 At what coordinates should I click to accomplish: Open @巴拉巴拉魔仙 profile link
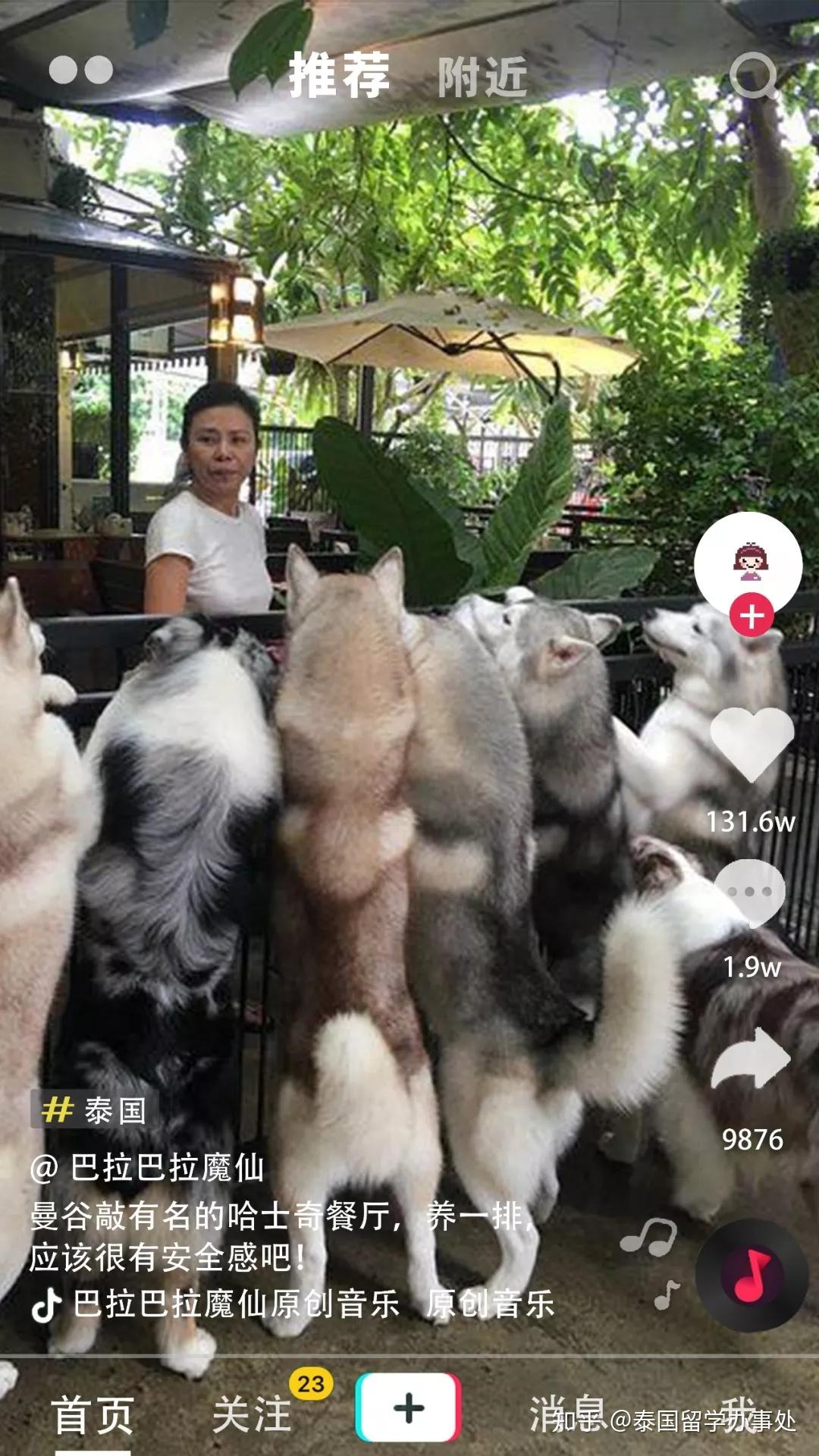147,1168
